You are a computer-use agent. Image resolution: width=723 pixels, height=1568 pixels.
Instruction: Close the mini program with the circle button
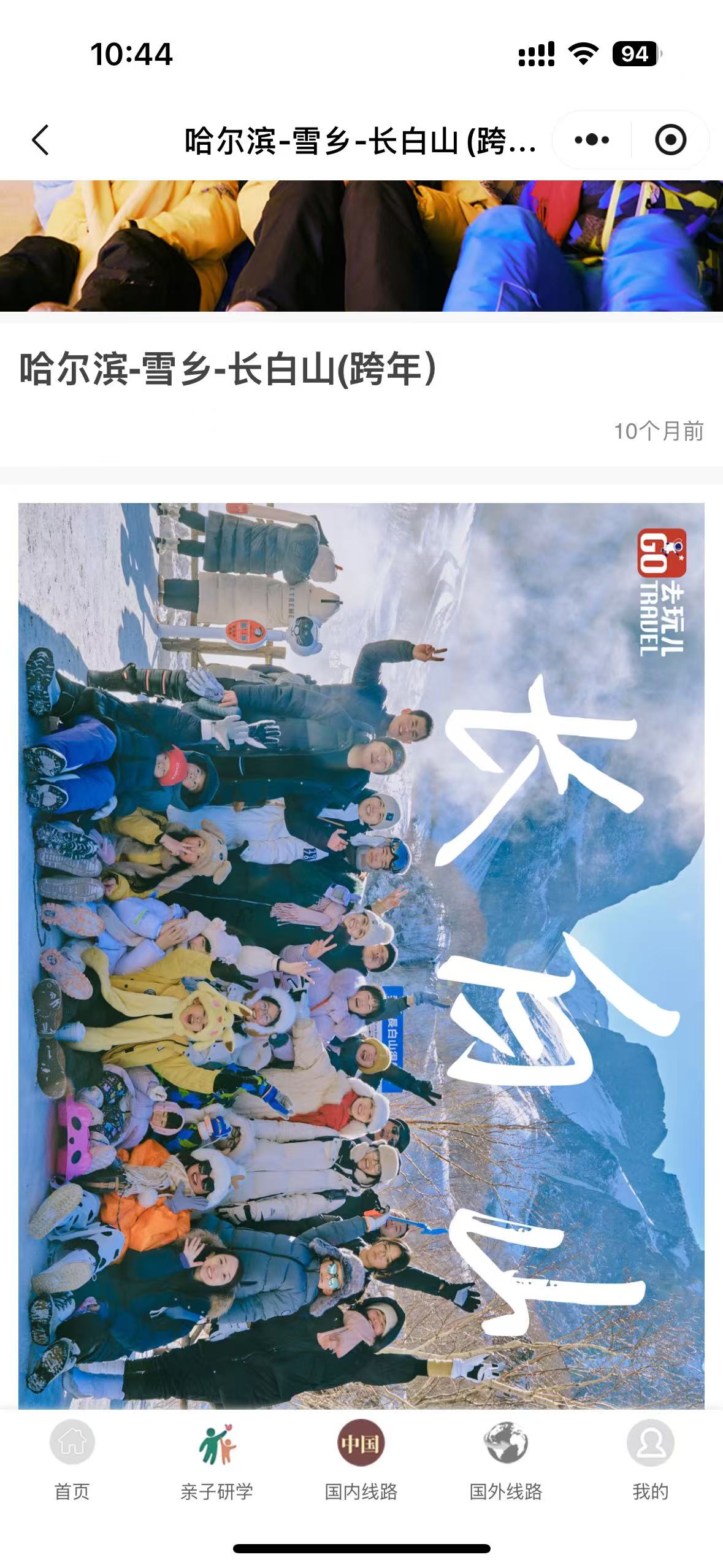point(670,140)
